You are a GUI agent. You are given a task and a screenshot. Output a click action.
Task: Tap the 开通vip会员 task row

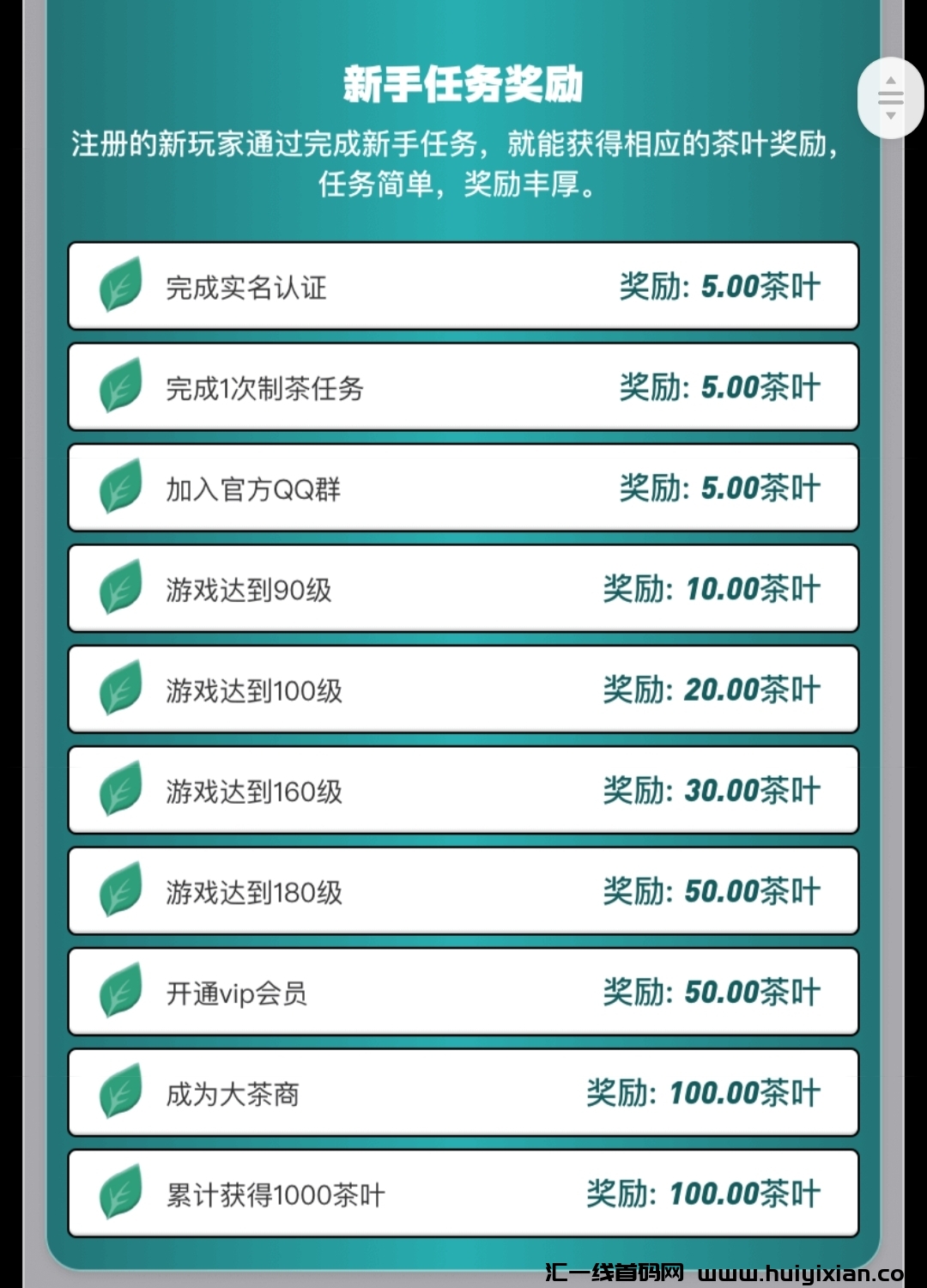[463, 992]
